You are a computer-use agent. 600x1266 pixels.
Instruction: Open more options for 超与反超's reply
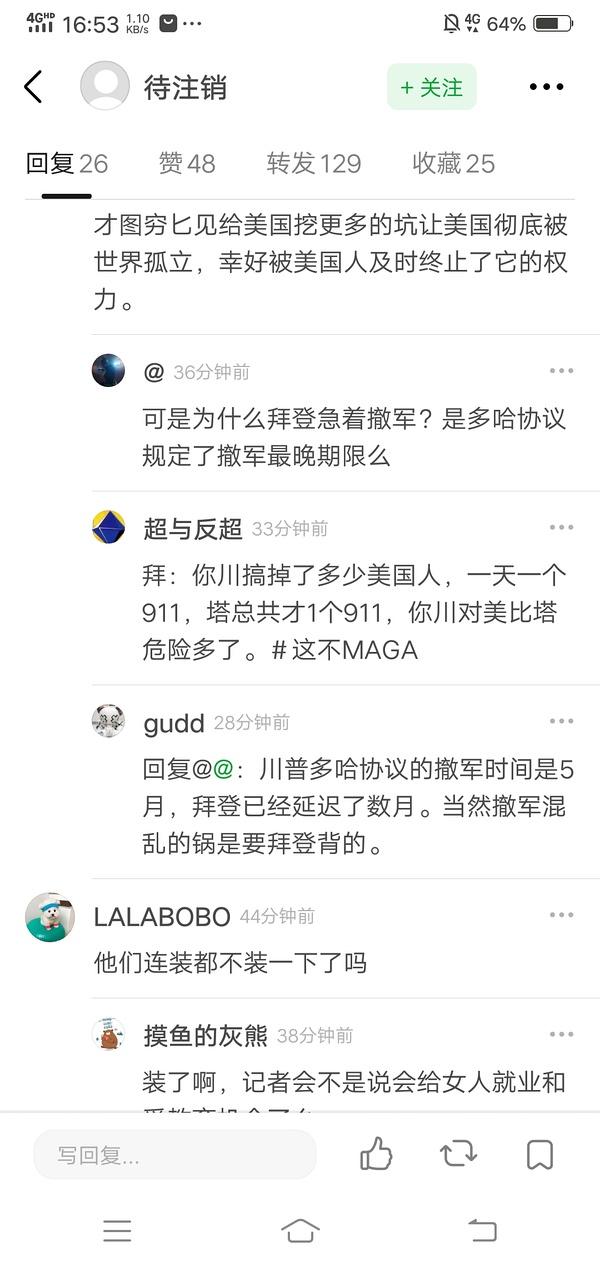[561, 527]
